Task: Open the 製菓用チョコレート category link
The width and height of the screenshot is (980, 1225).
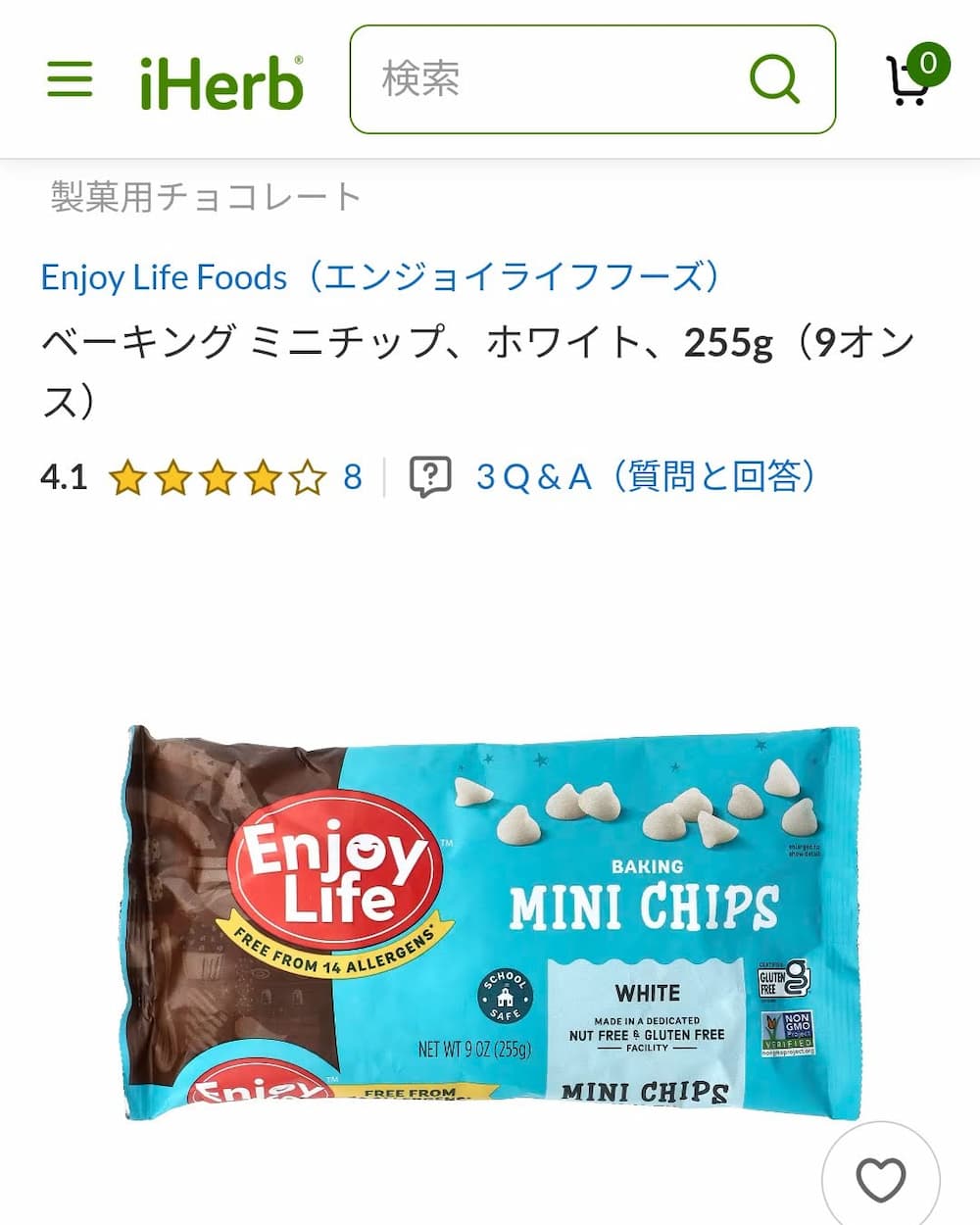Action: (x=206, y=197)
